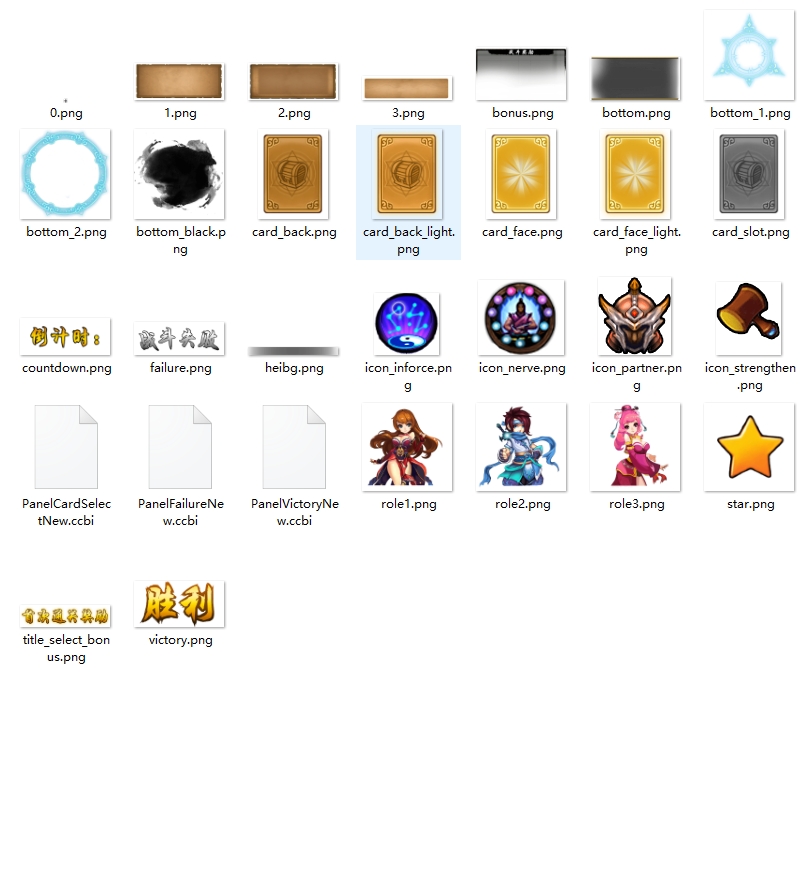The width and height of the screenshot is (812, 871).
Task: Select the card_back_light.png file
Action: coord(408,175)
